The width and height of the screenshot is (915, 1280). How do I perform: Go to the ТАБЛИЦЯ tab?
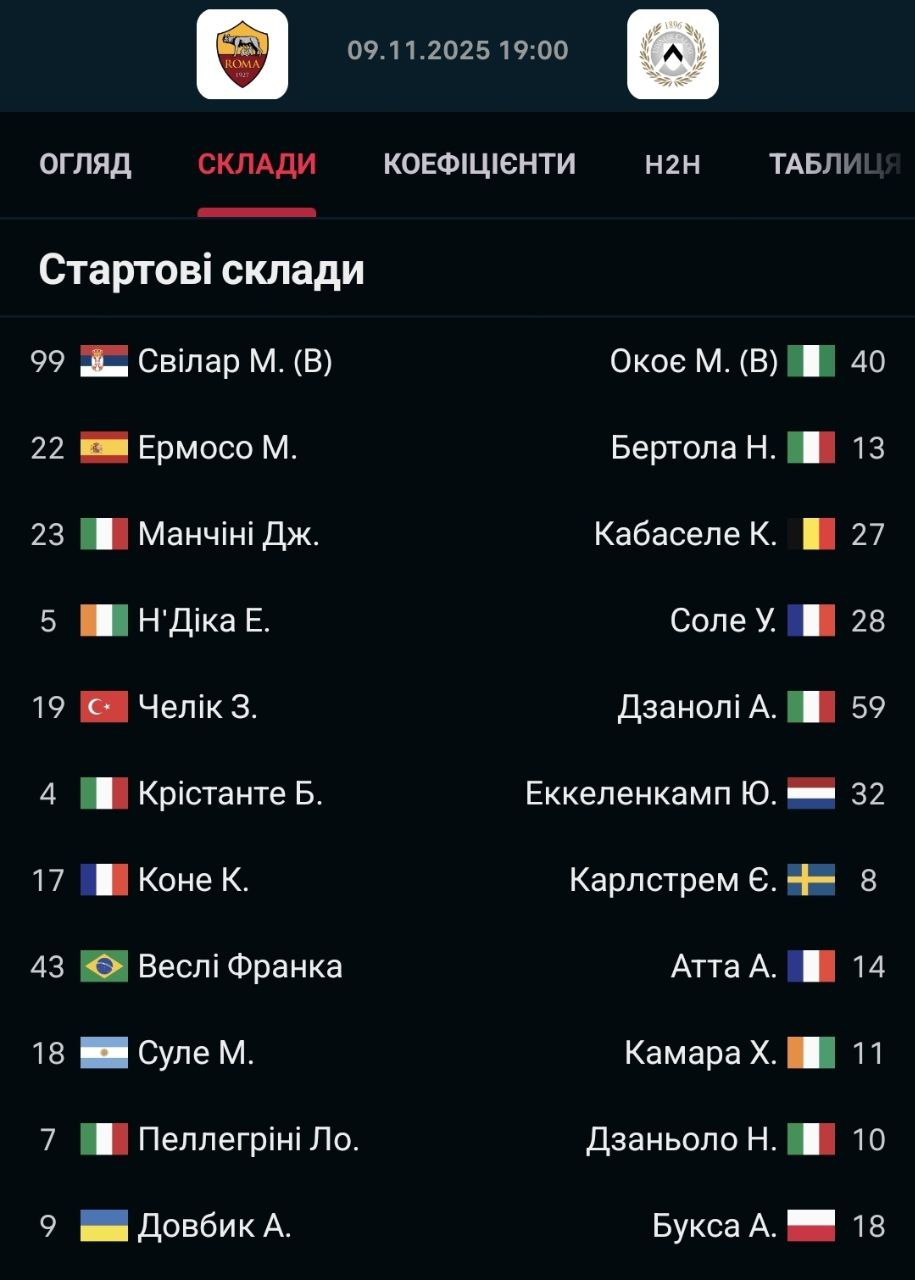[835, 164]
